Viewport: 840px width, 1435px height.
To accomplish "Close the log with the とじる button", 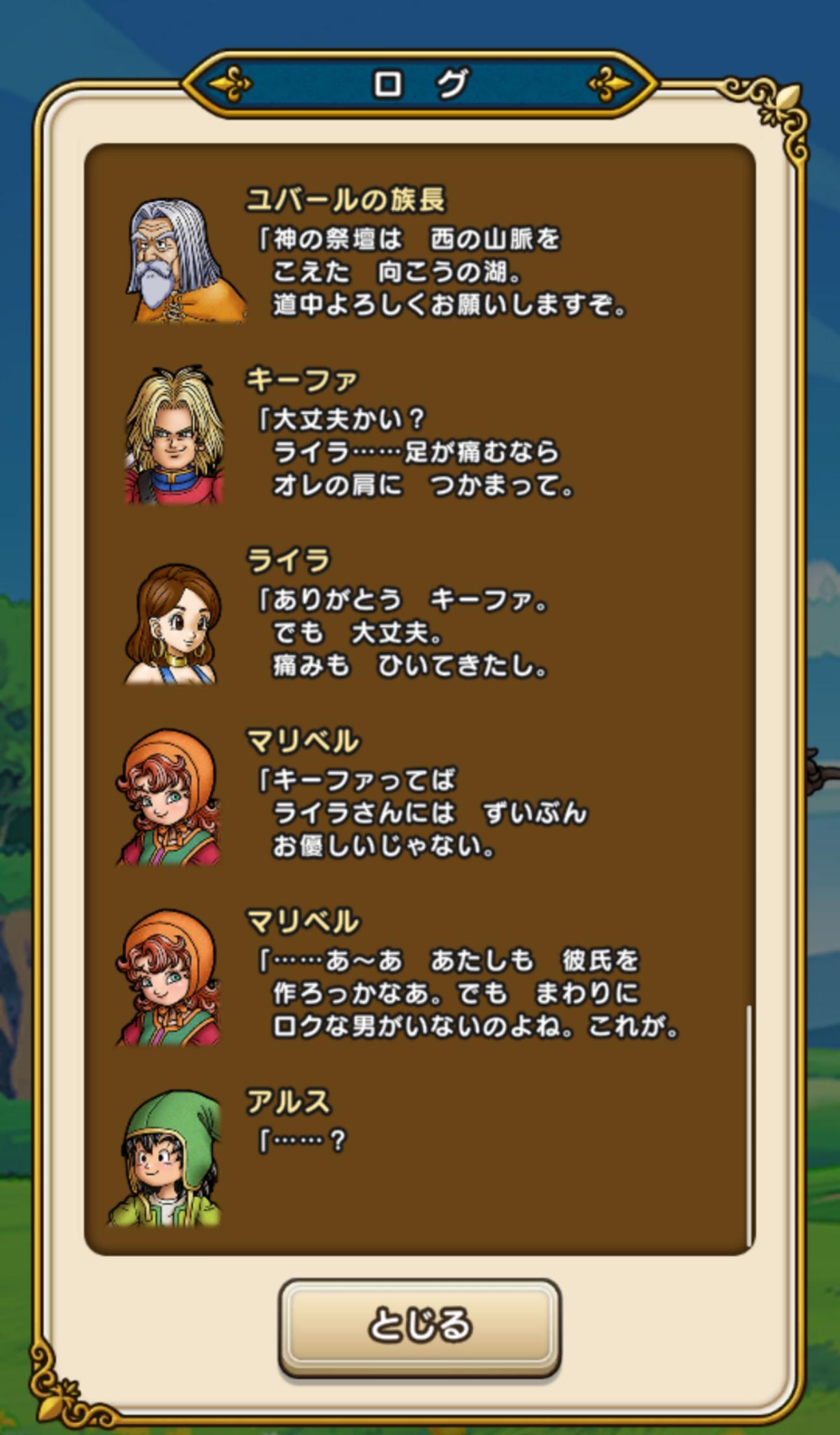I will (420, 1325).
